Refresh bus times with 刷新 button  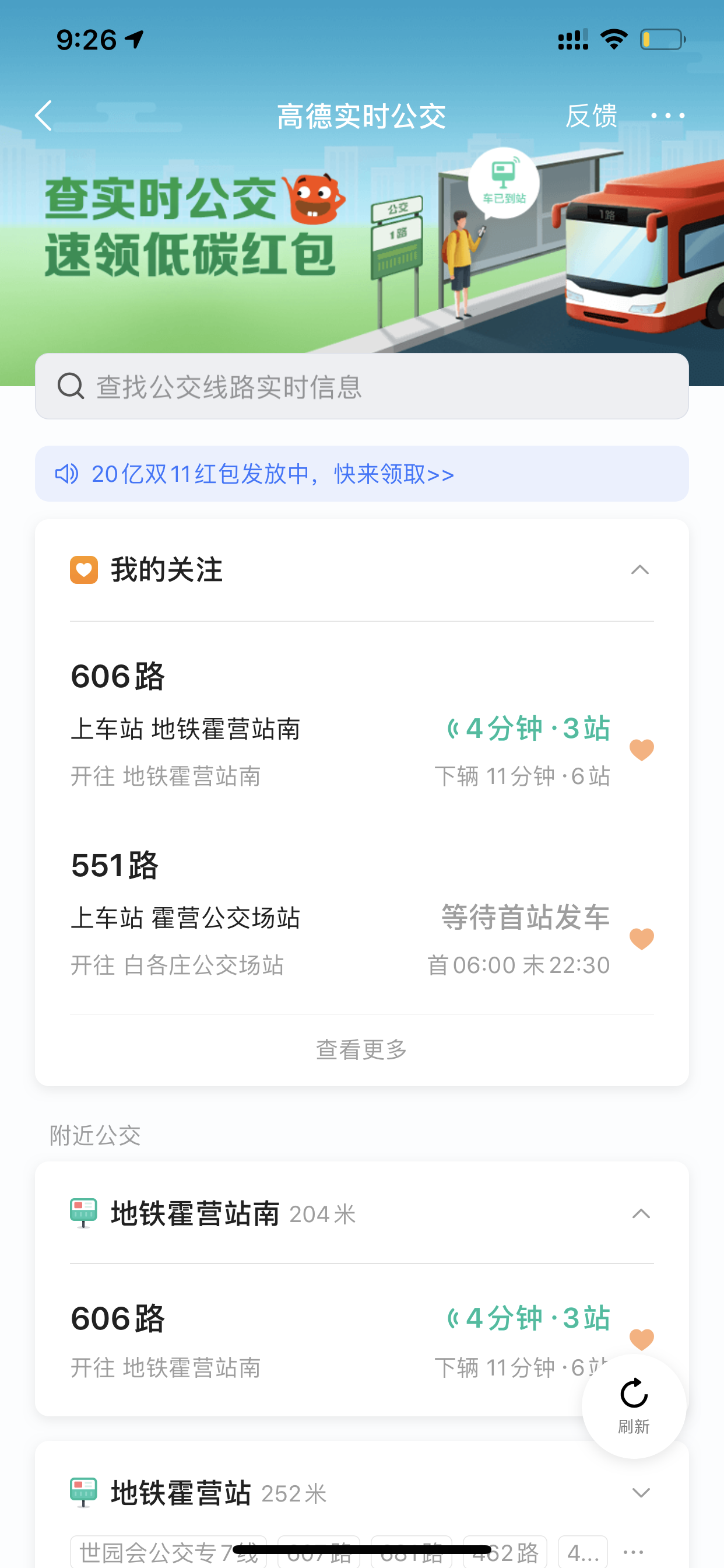(634, 1406)
